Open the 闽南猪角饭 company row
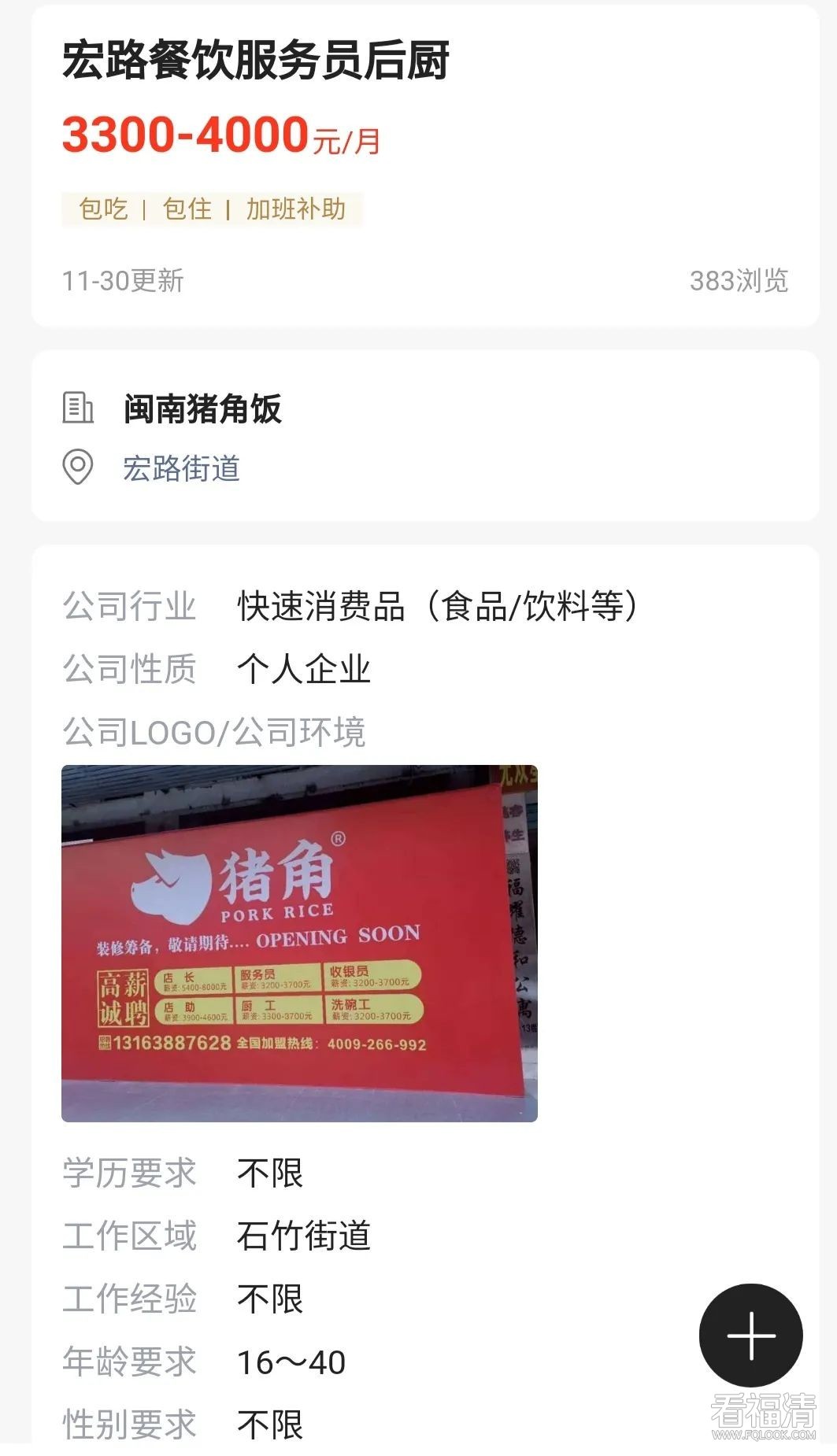 202,408
